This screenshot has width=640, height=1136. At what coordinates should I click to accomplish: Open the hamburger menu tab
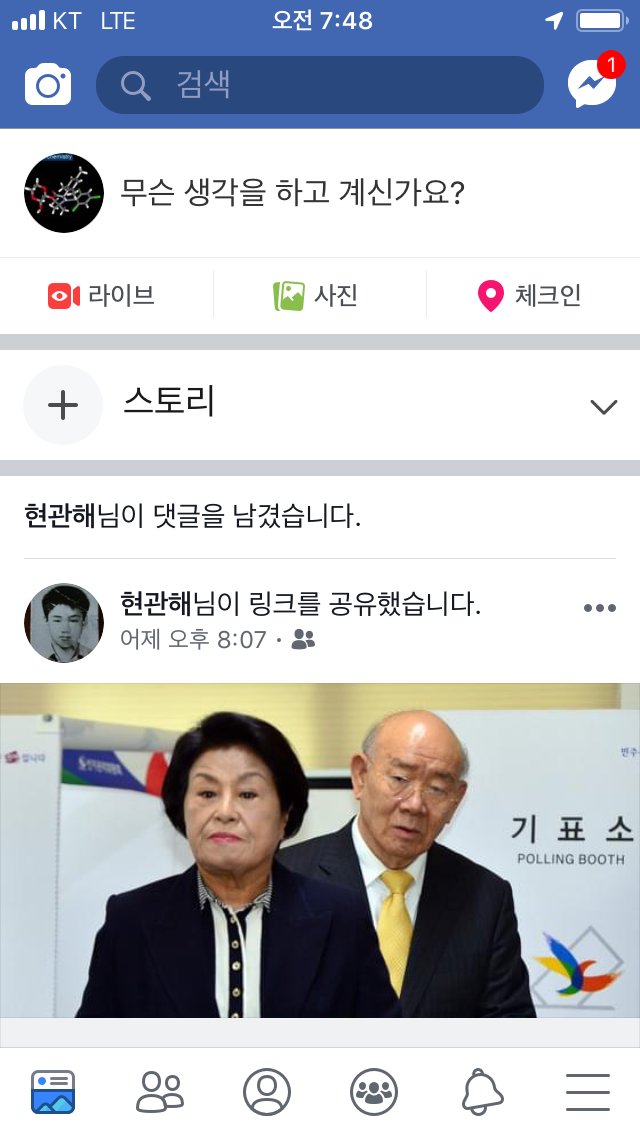coord(588,1092)
